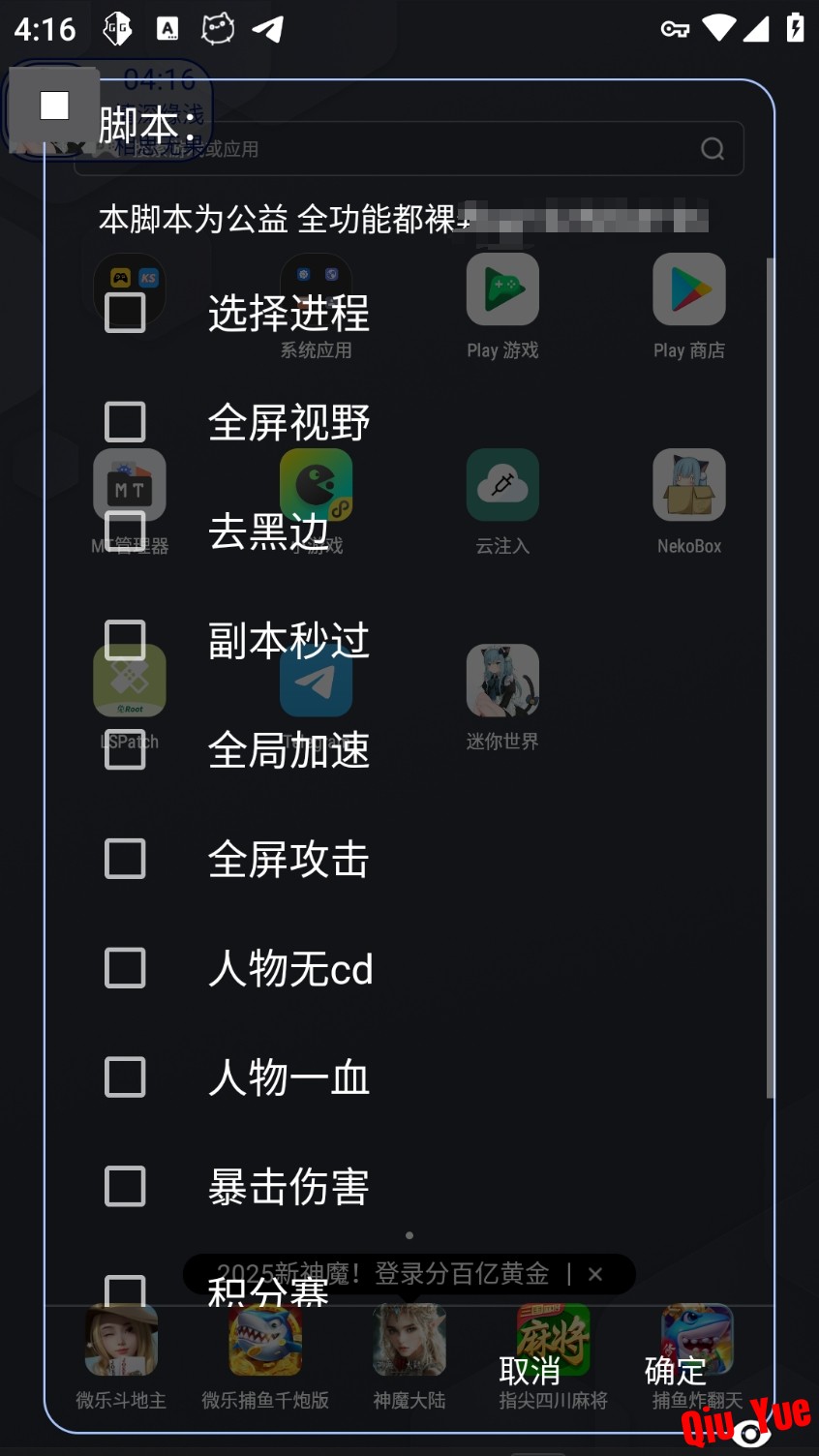The image size is (819, 1456).
Task: Select the 暴击伤害 checkbox
Action: [x=125, y=1186]
